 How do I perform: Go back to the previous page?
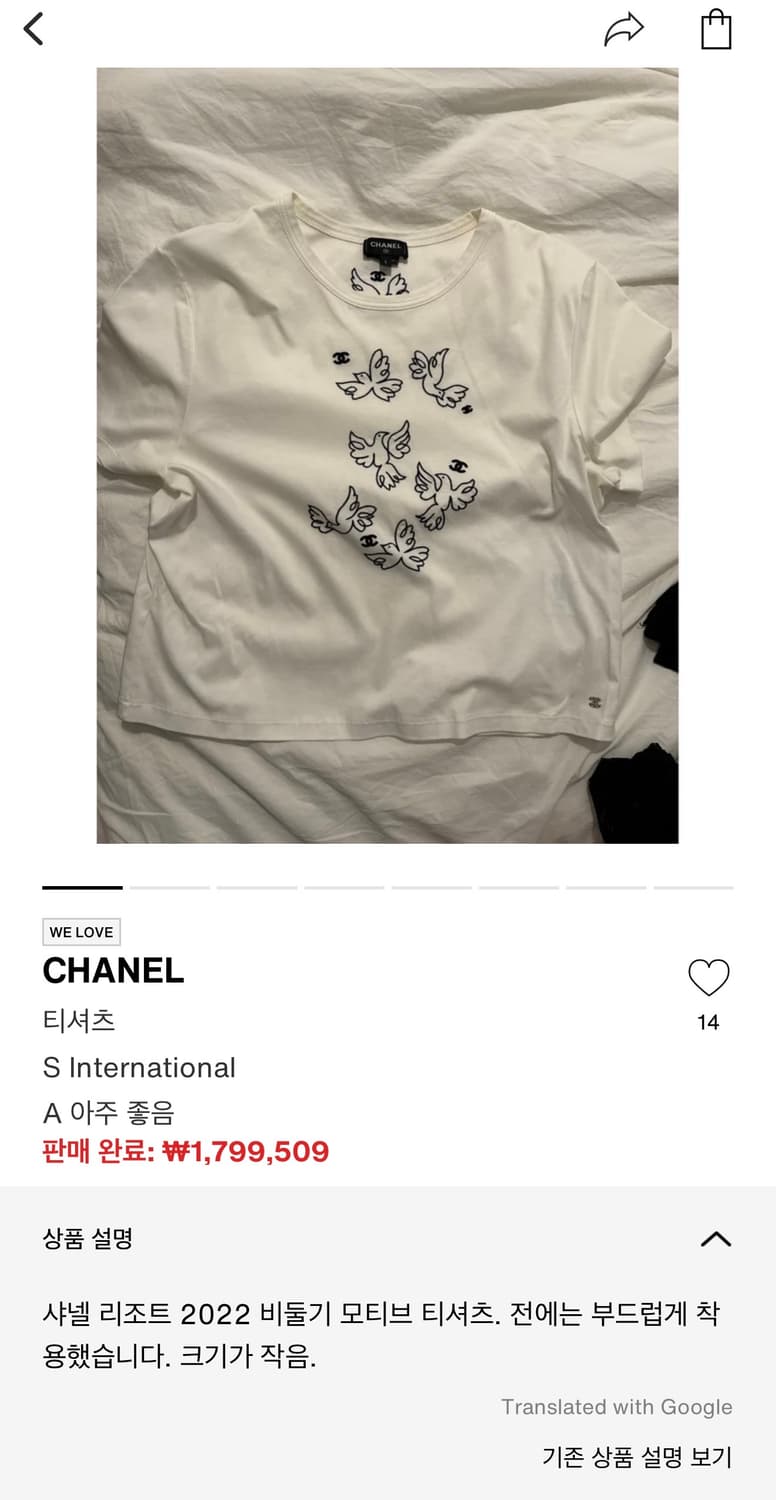pos(34,29)
